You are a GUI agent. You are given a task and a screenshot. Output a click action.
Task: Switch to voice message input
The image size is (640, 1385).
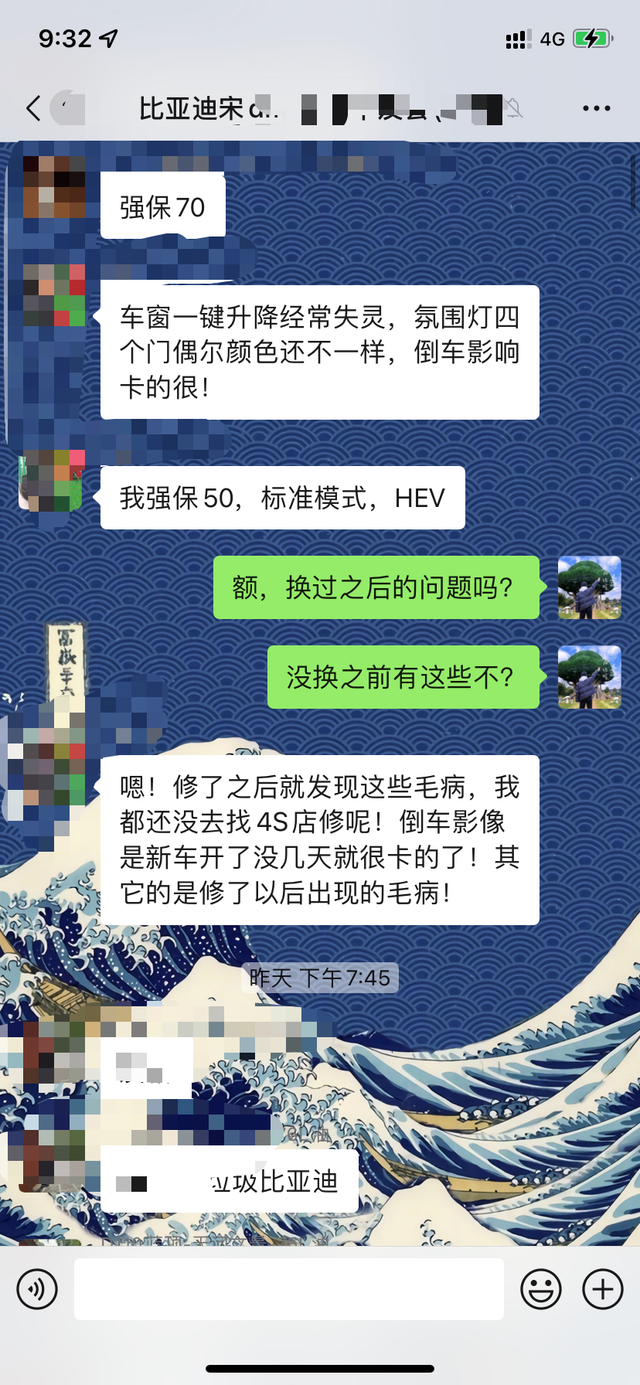click(x=37, y=1290)
